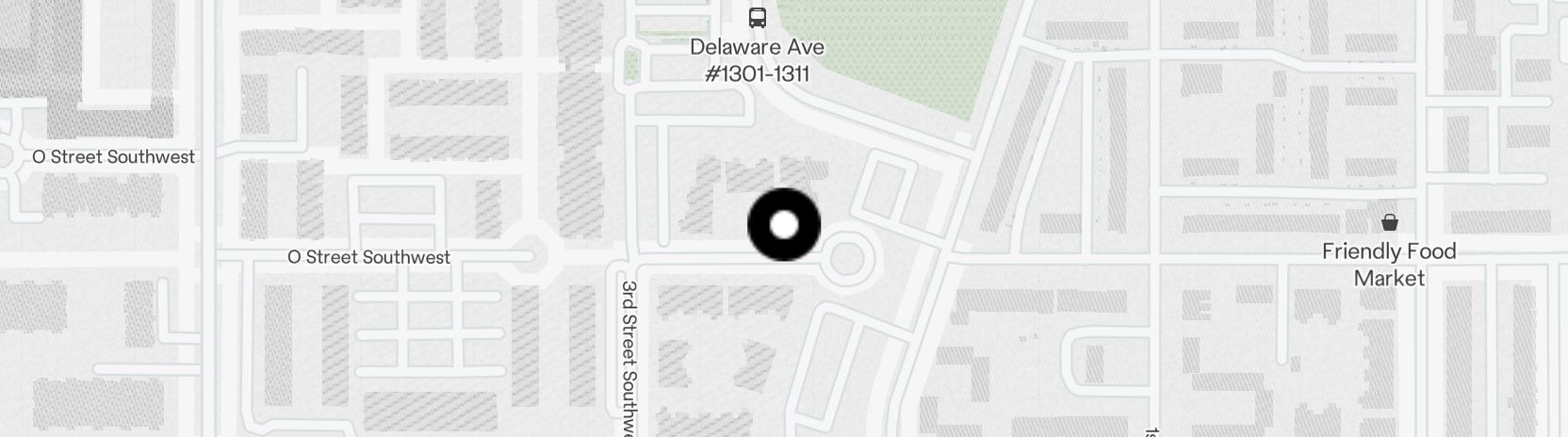Image resolution: width=1568 pixels, height=437 pixels.
Task: Tap the Delaware Ave bus stop marker
Action: click(x=757, y=17)
